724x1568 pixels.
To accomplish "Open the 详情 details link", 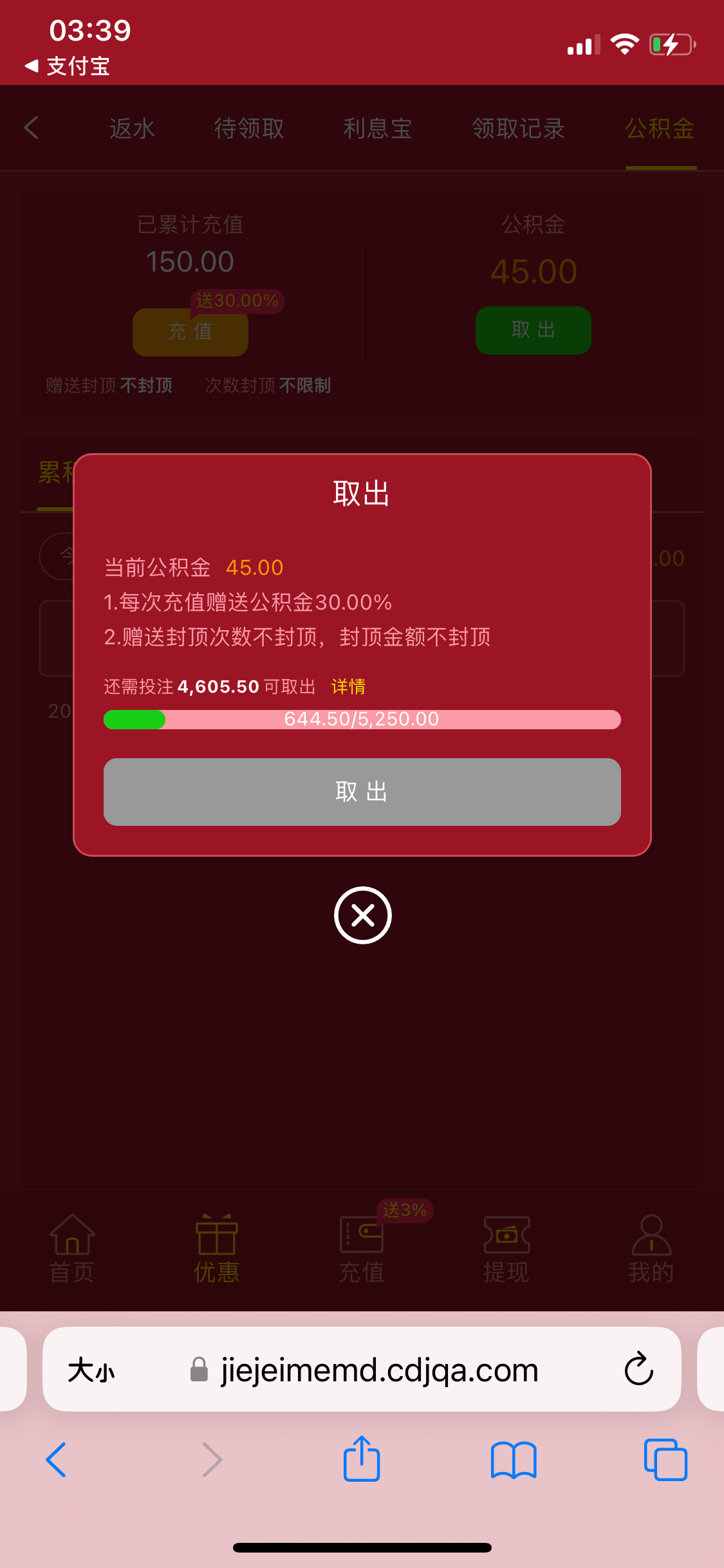I will [x=348, y=687].
